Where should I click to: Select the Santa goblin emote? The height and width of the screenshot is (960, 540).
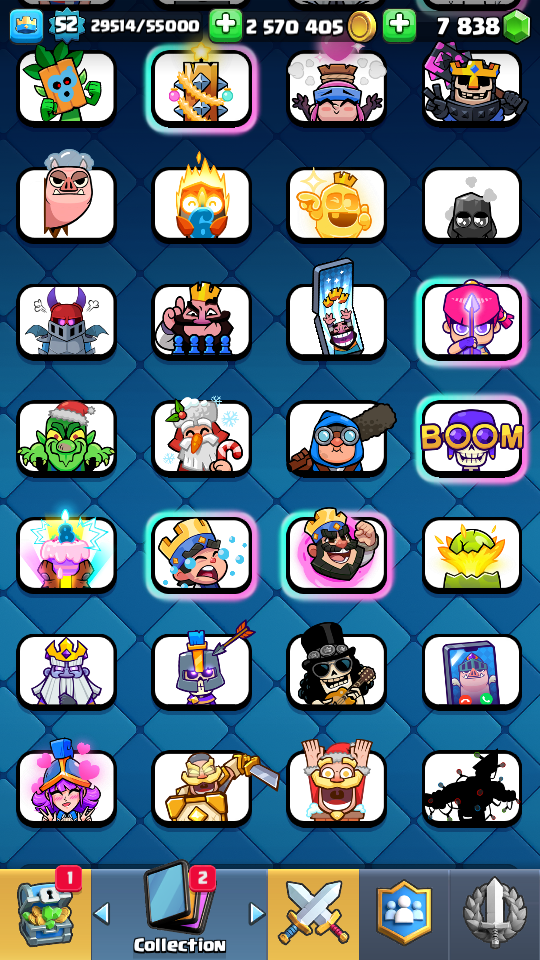[66, 438]
